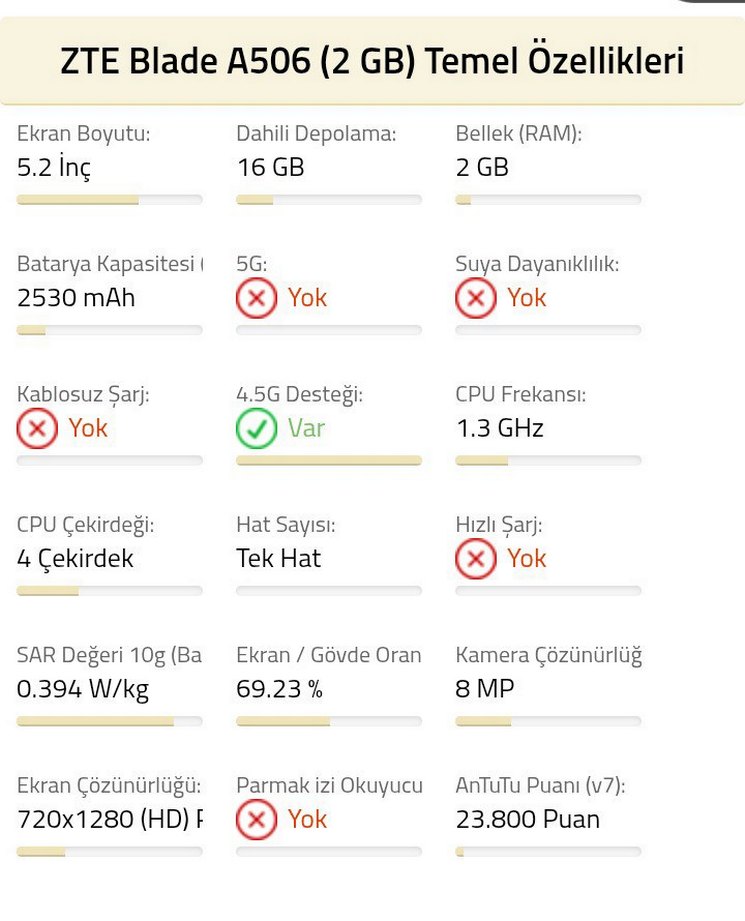This screenshot has width=745, height=921.
Task: Click the Batarya Kapasitesi progress bar
Action: [109, 330]
